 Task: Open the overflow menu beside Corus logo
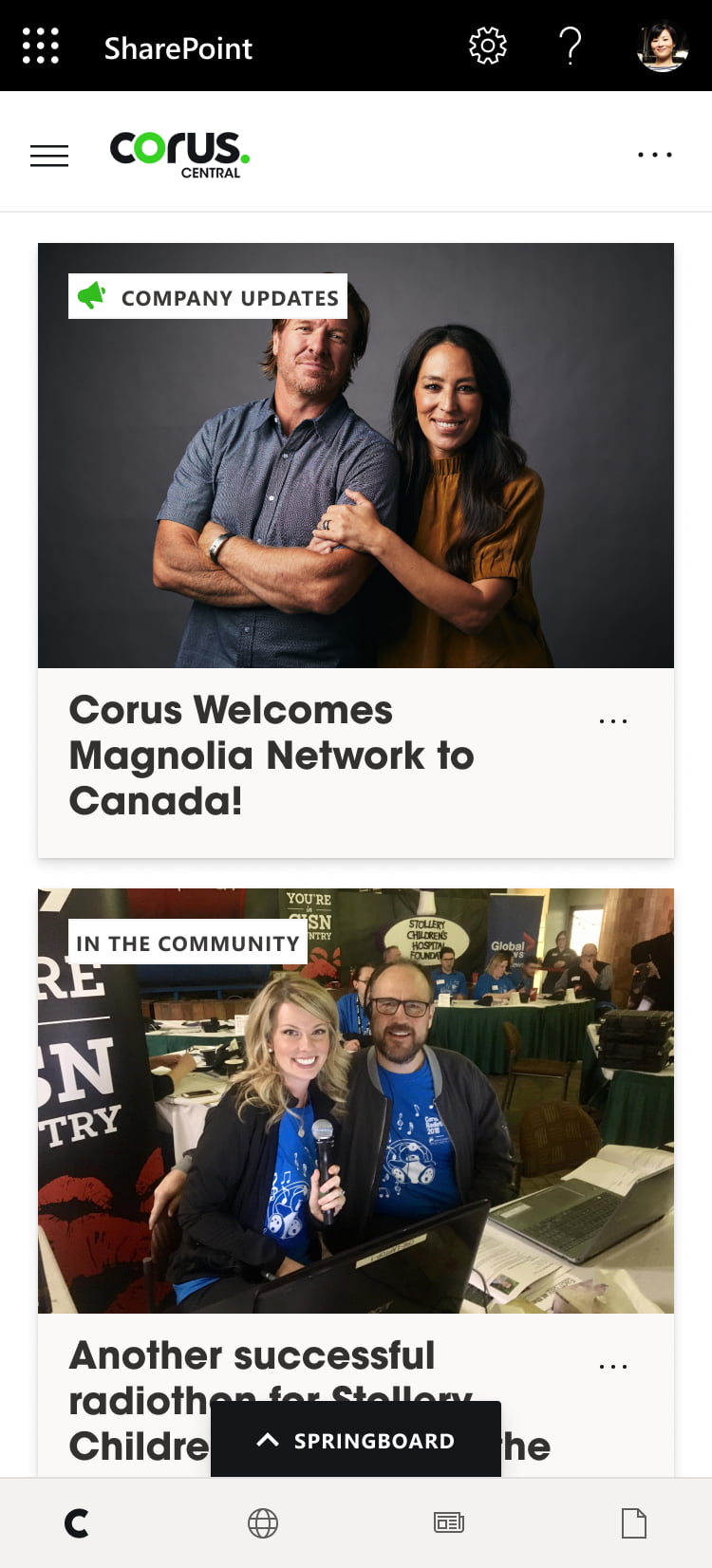coord(655,155)
